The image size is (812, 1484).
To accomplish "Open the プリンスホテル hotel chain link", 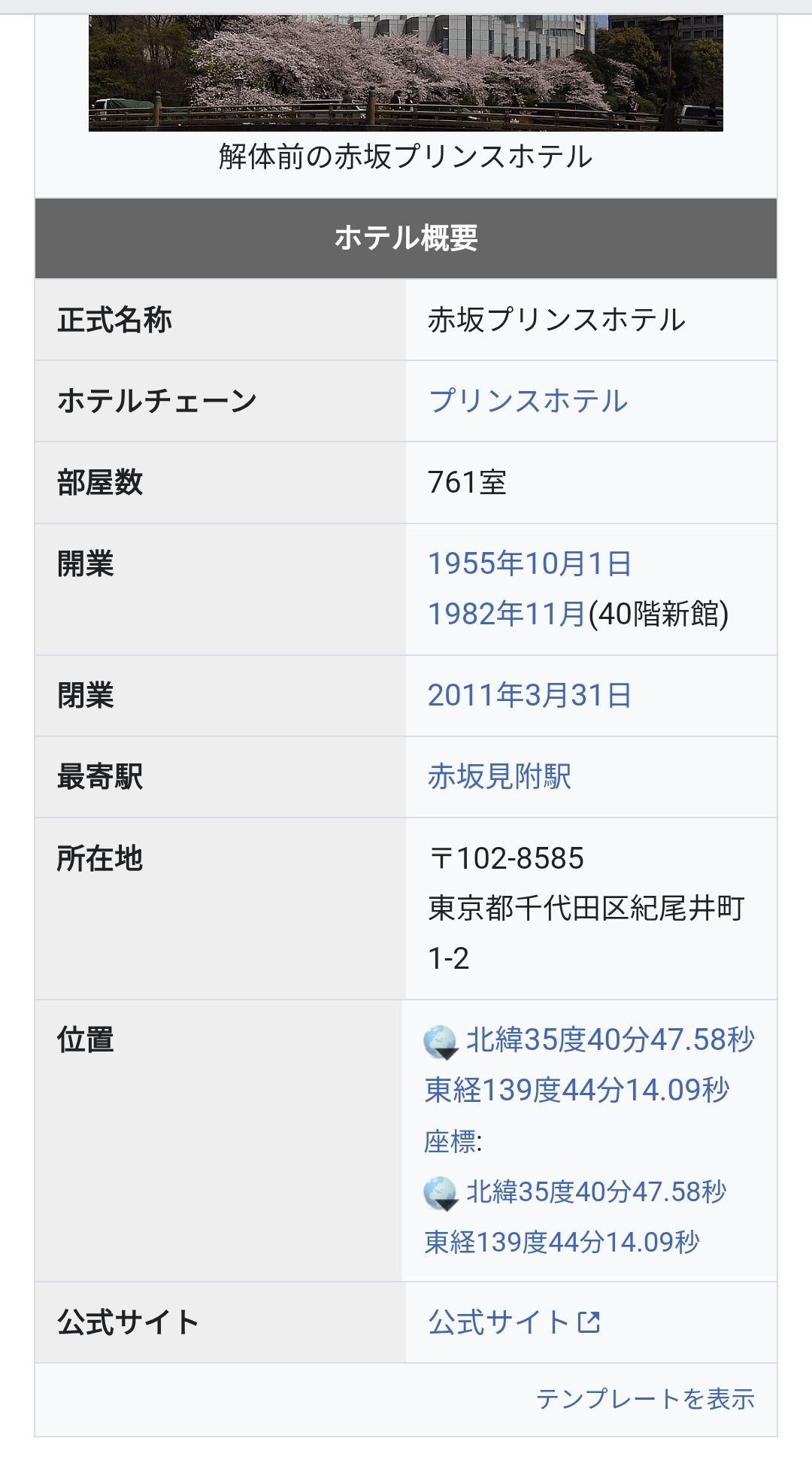I will (x=528, y=401).
